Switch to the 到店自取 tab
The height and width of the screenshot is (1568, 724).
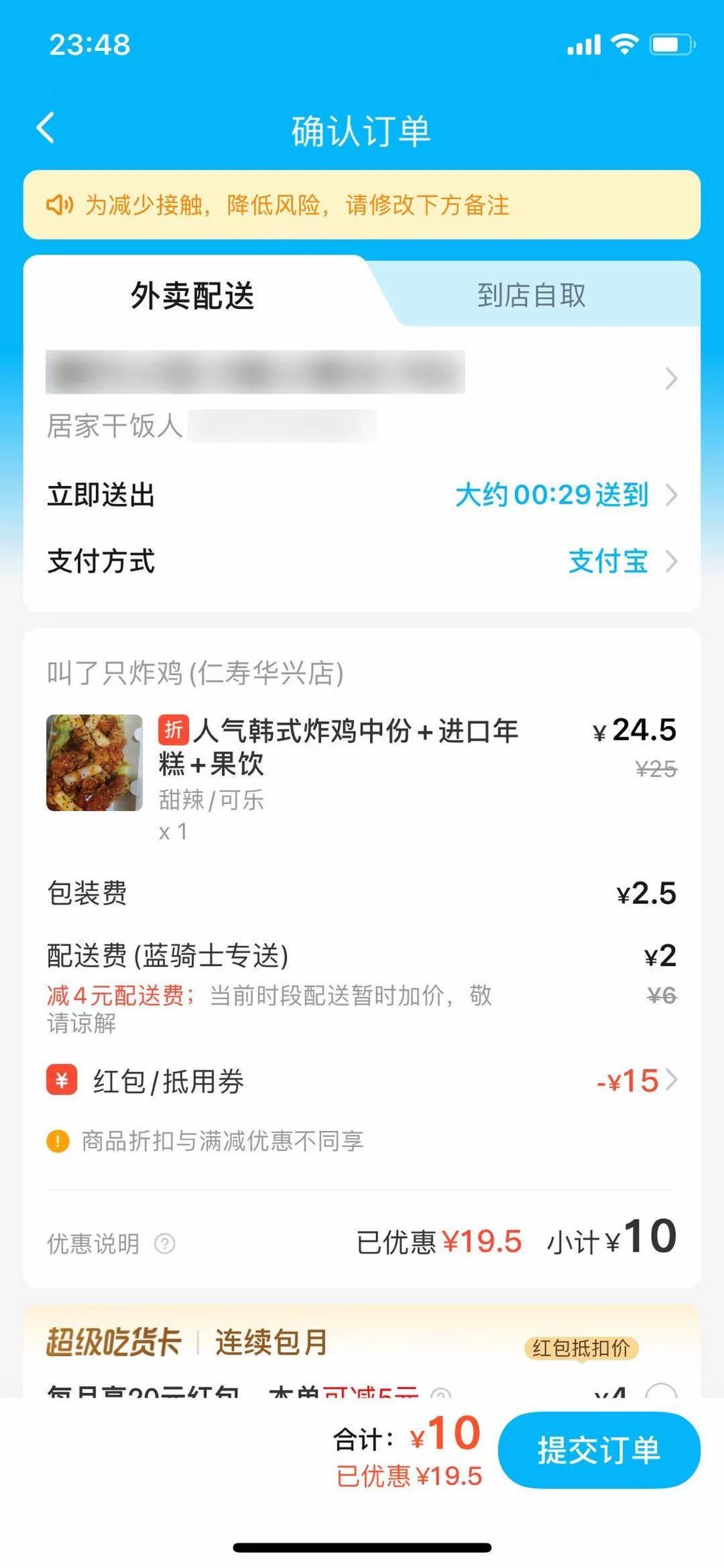coord(531,295)
